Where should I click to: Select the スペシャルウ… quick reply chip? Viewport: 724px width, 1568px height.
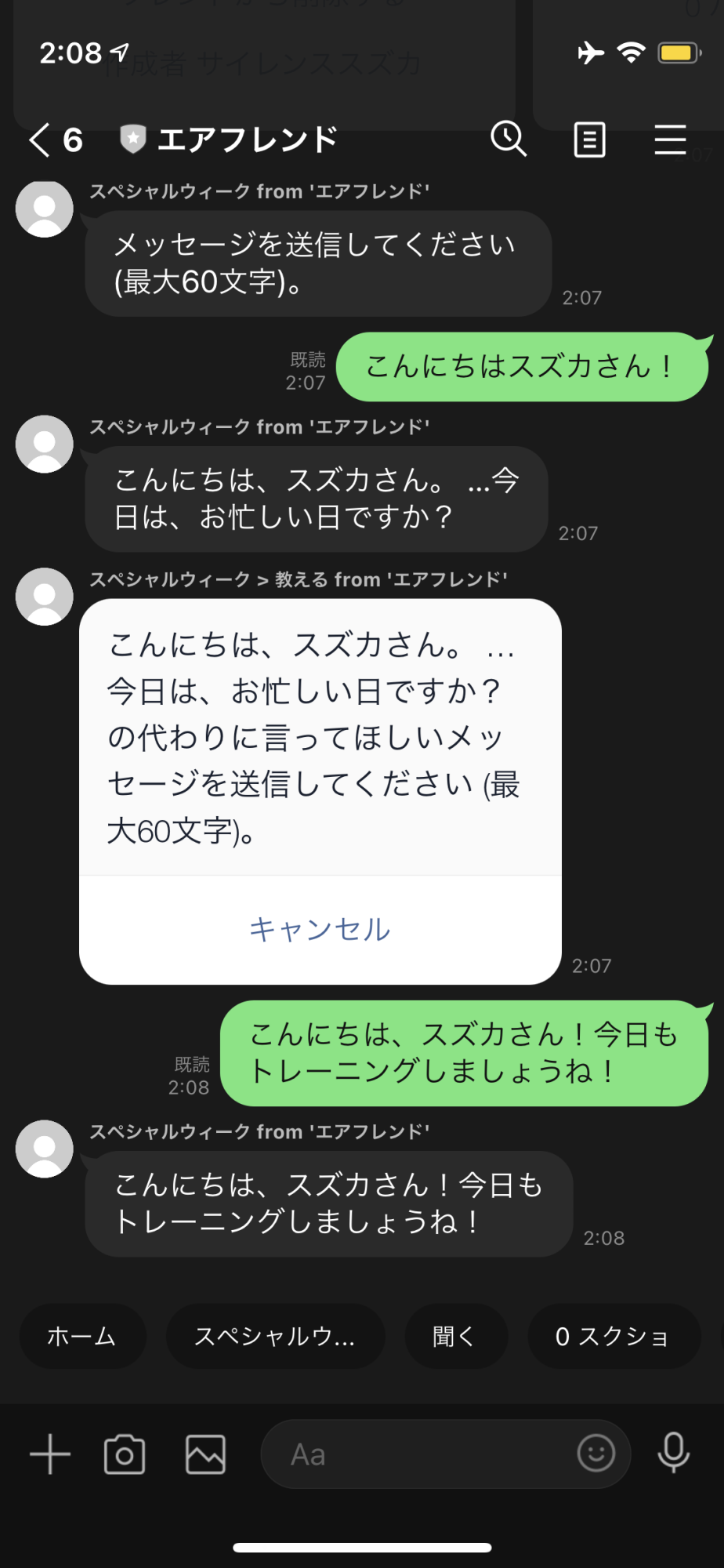click(275, 1336)
